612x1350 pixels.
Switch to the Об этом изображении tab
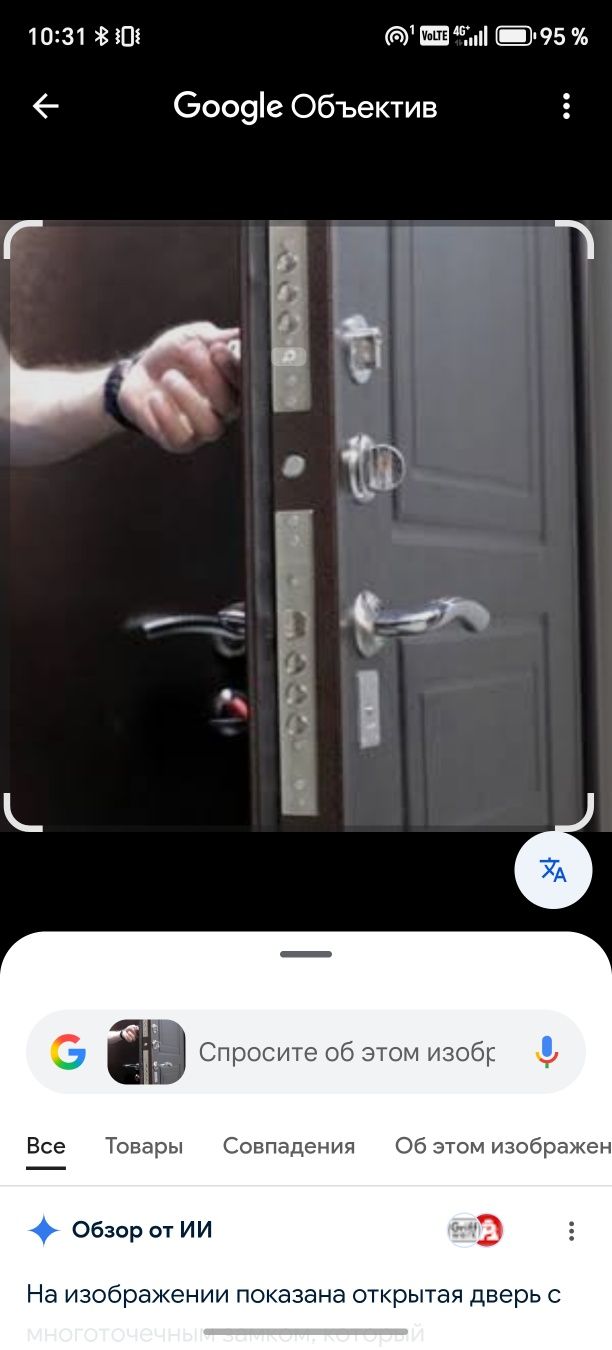(x=502, y=1146)
